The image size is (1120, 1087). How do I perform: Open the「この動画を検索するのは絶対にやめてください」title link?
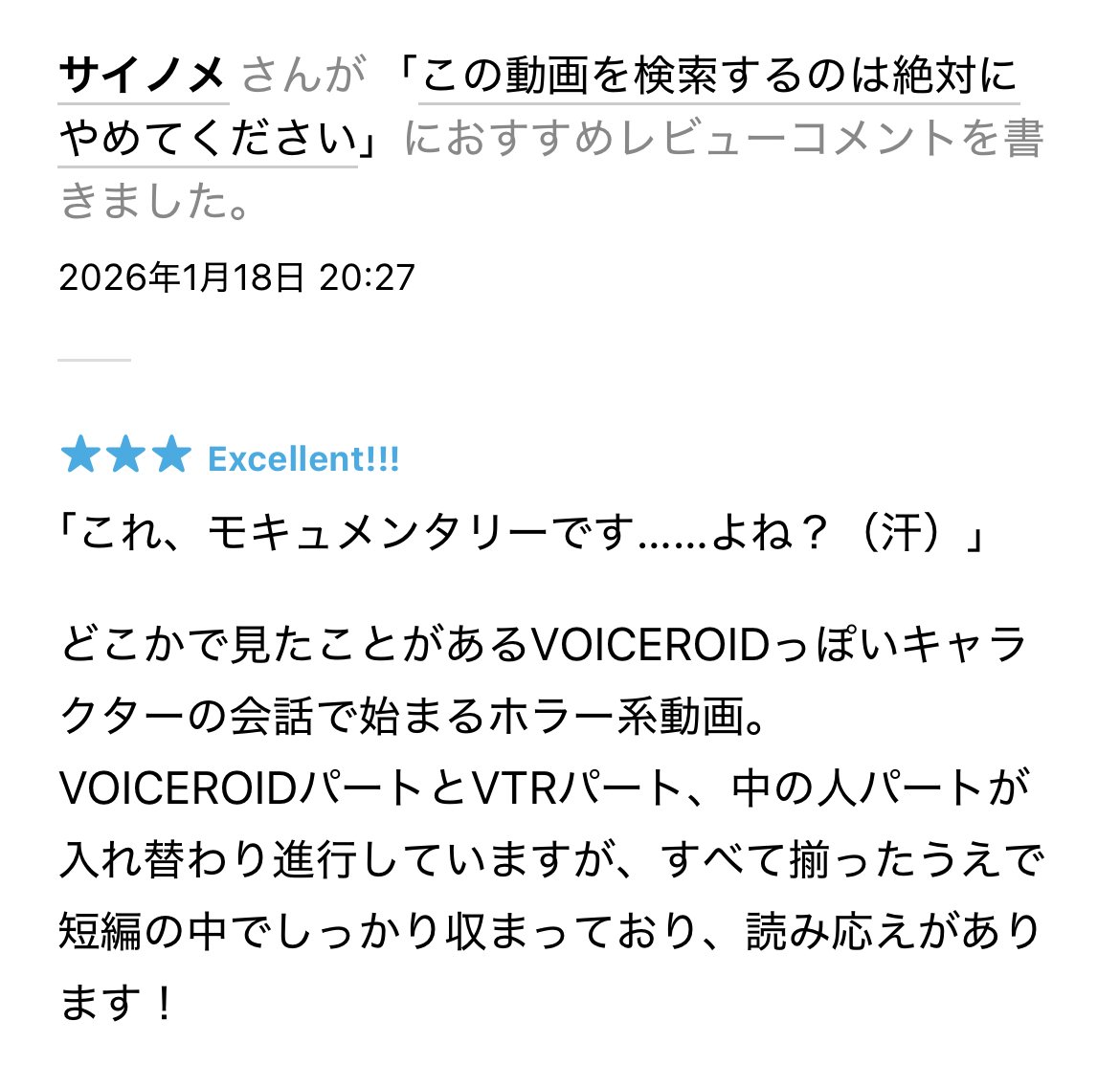[718, 76]
